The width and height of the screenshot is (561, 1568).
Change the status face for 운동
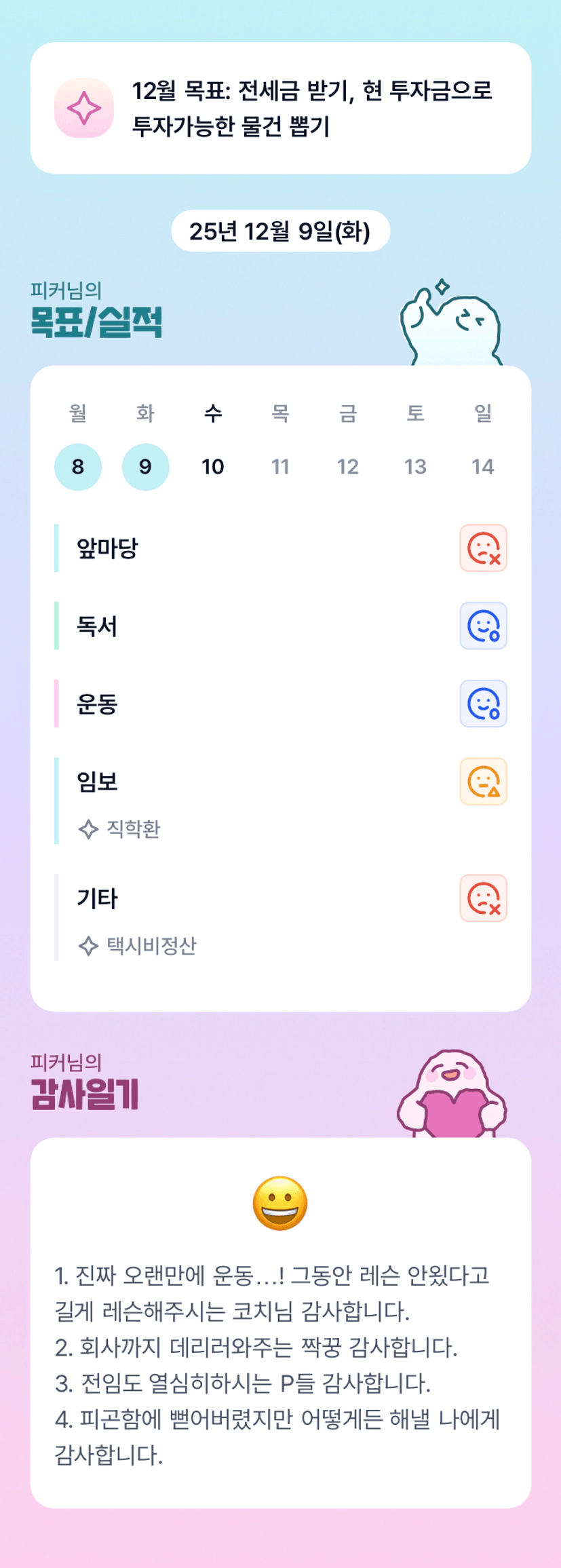483,704
